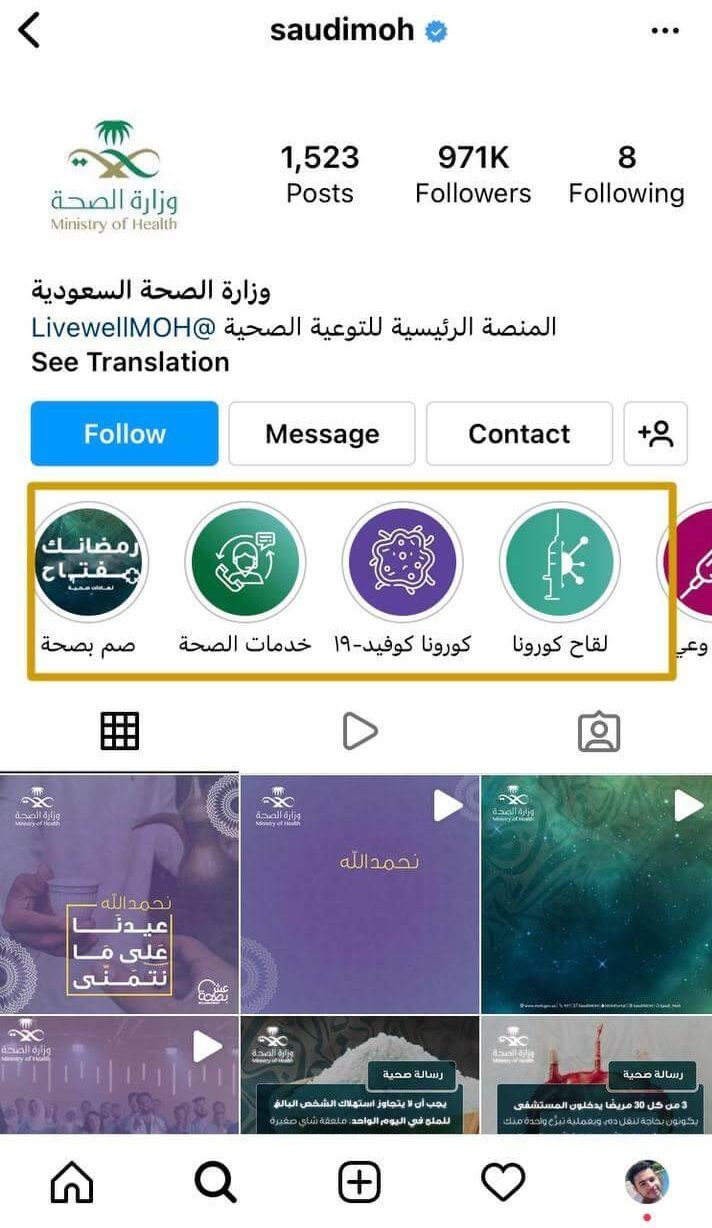Viewport: 712px width, 1228px height.
Task: Go back using the top-left arrow
Action: tap(30, 31)
